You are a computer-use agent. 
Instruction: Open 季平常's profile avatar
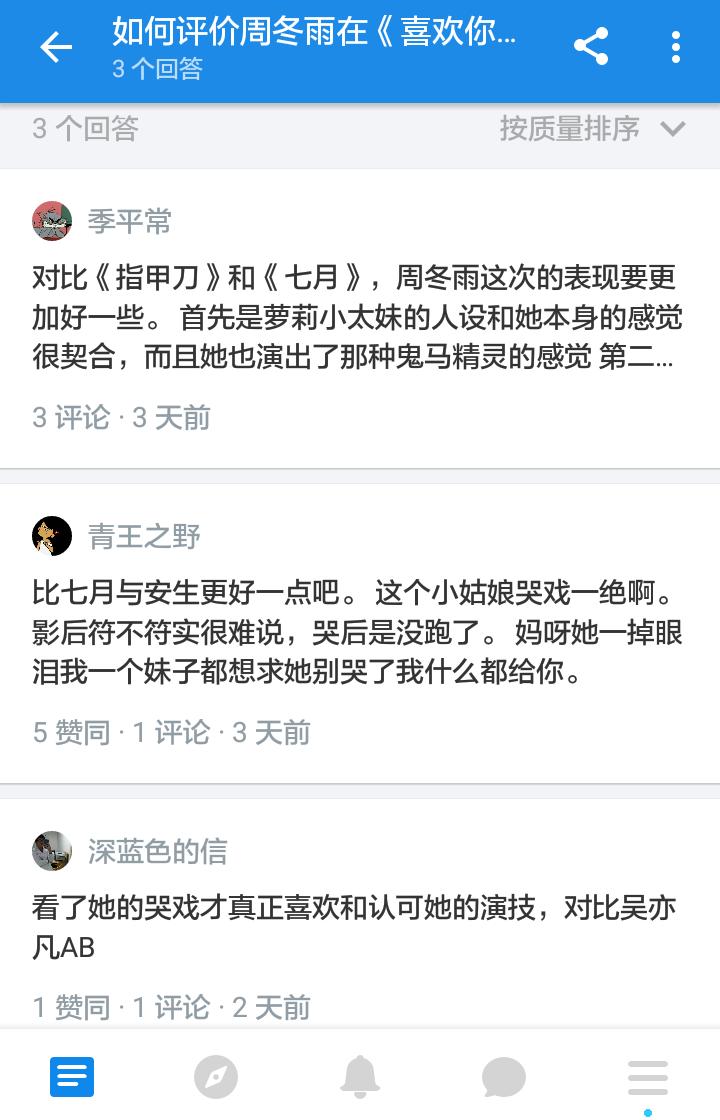tap(52, 222)
